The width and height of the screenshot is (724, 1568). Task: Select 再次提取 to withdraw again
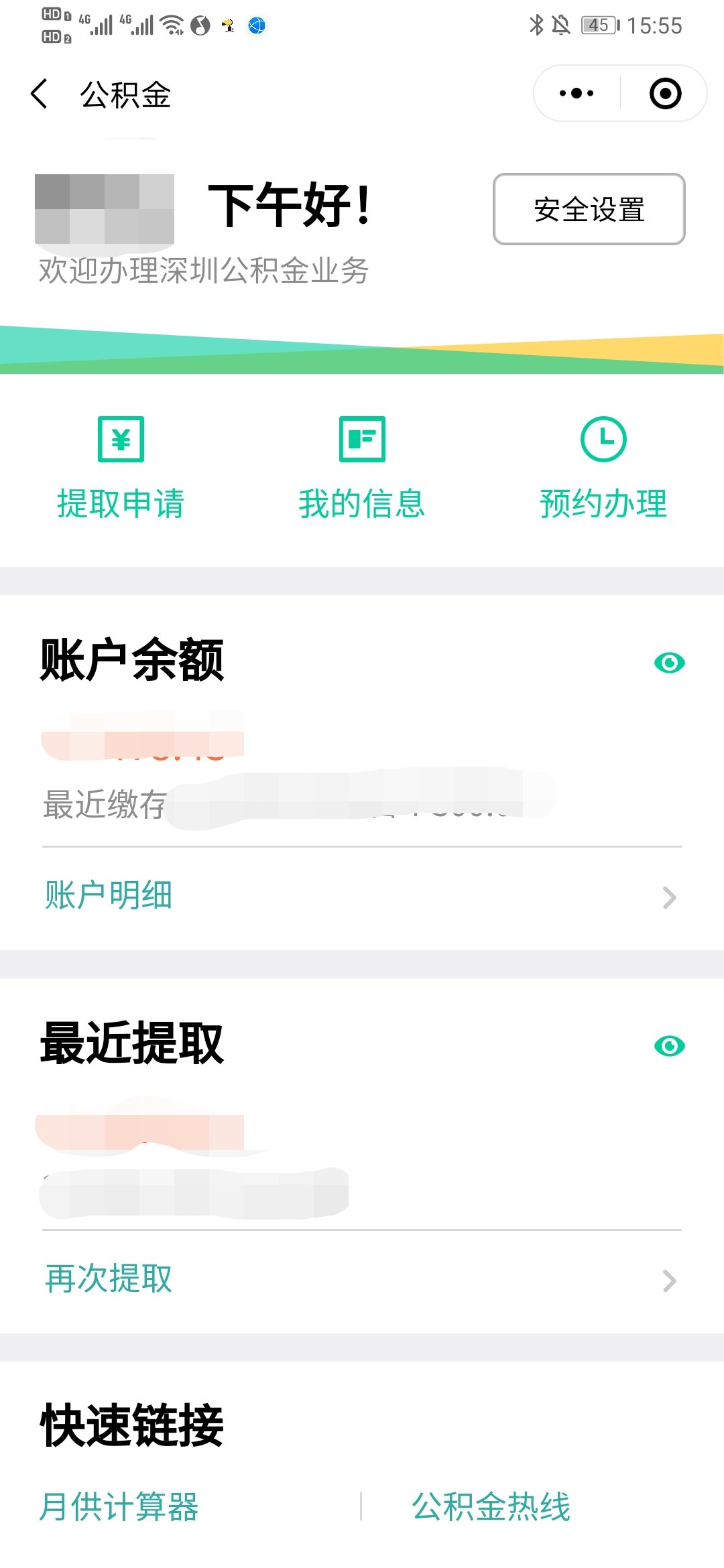tap(362, 1279)
